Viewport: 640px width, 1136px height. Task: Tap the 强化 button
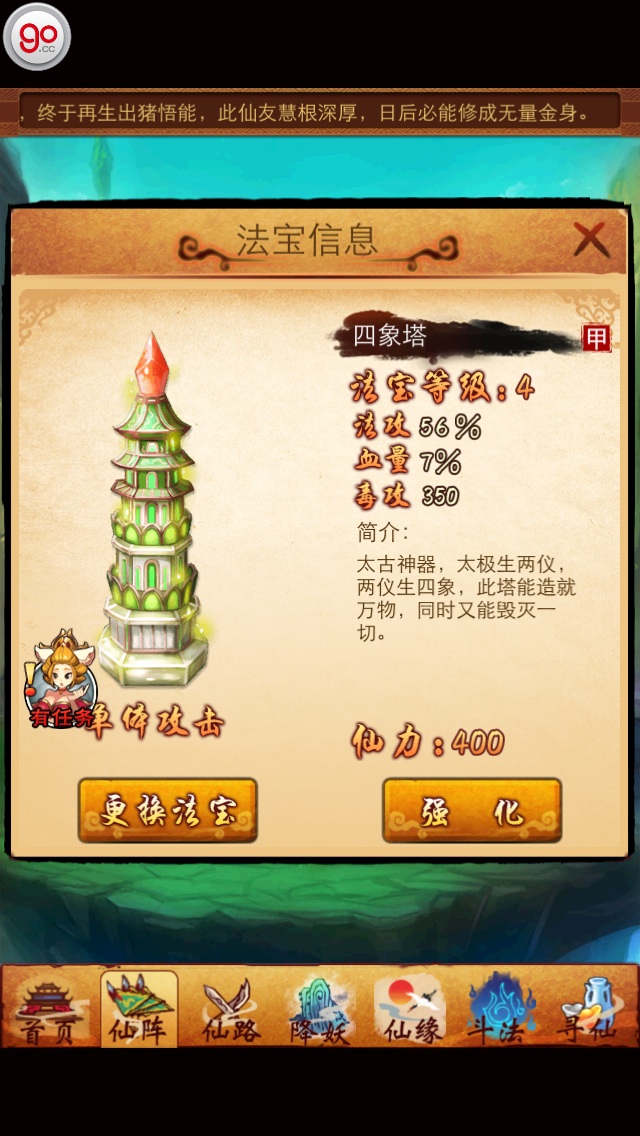click(x=472, y=810)
